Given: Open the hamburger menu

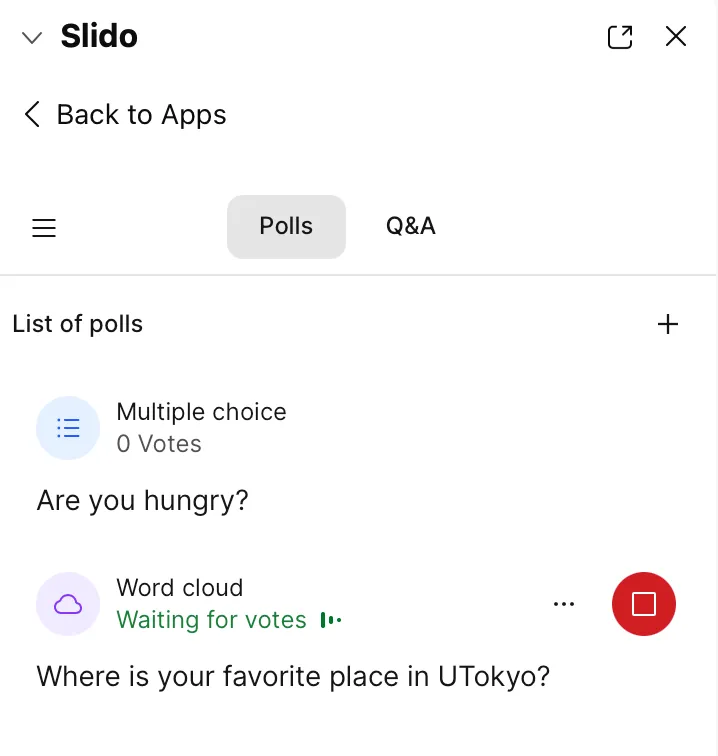Looking at the screenshot, I should tap(44, 228).
